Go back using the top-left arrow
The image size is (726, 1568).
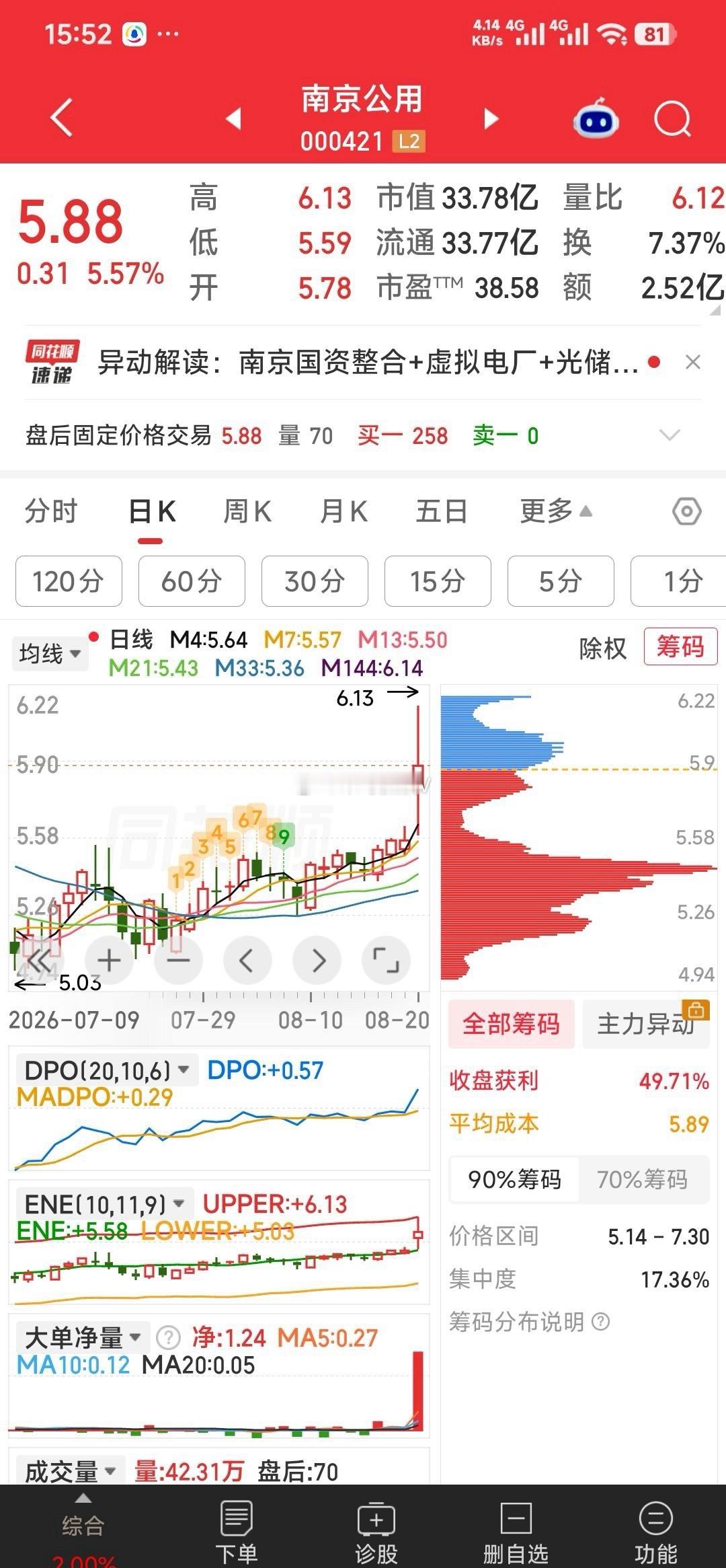(62, 118)
